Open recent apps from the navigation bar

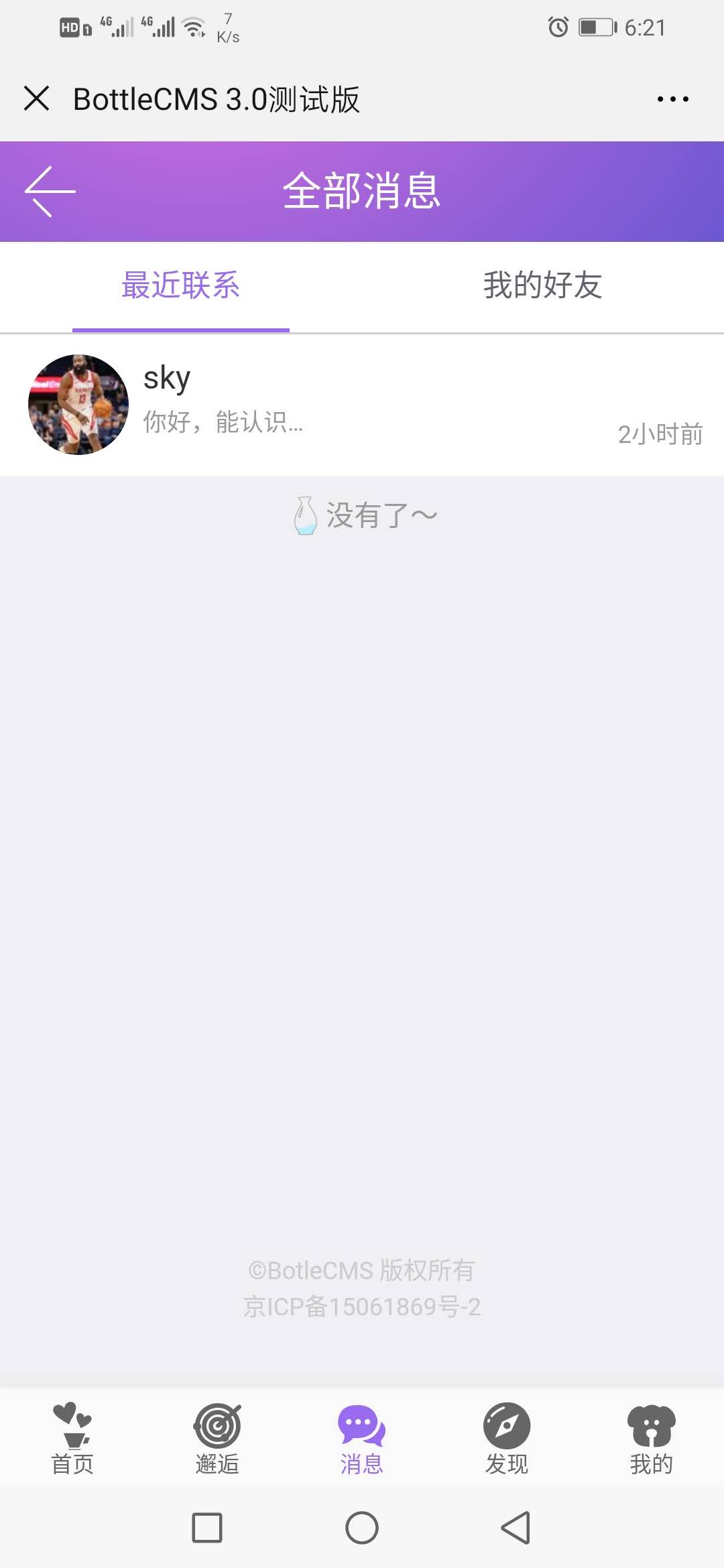[207, 1528]
